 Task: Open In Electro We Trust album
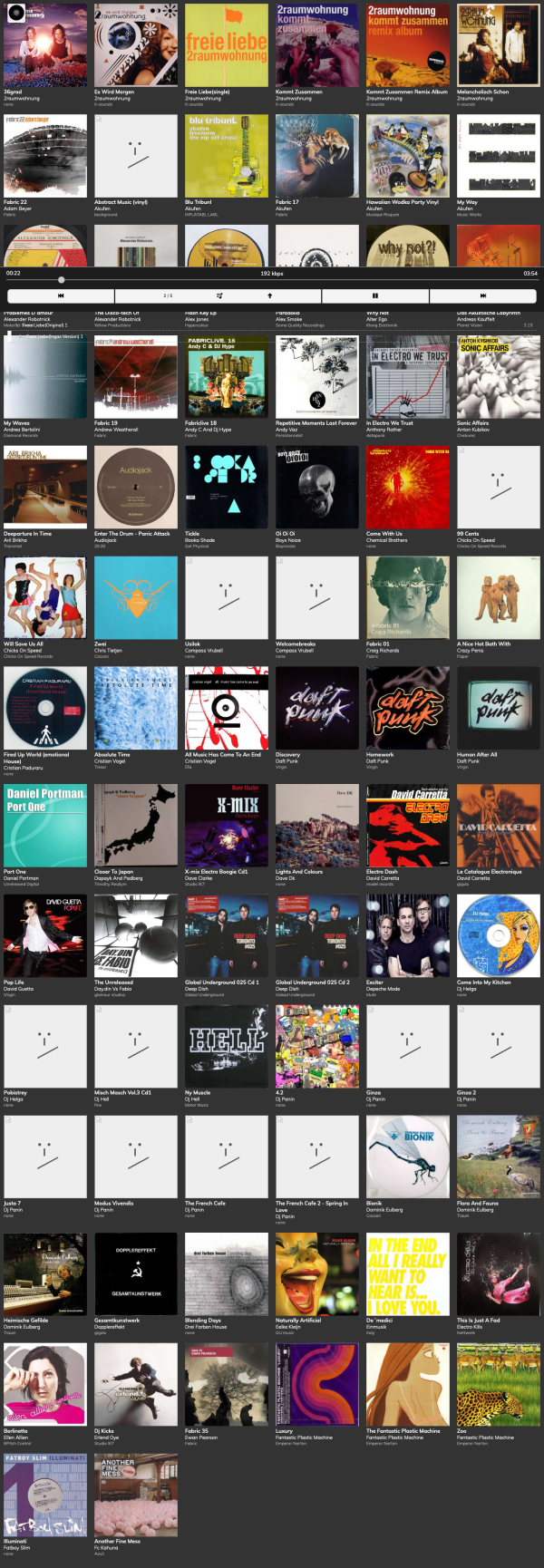407,377
